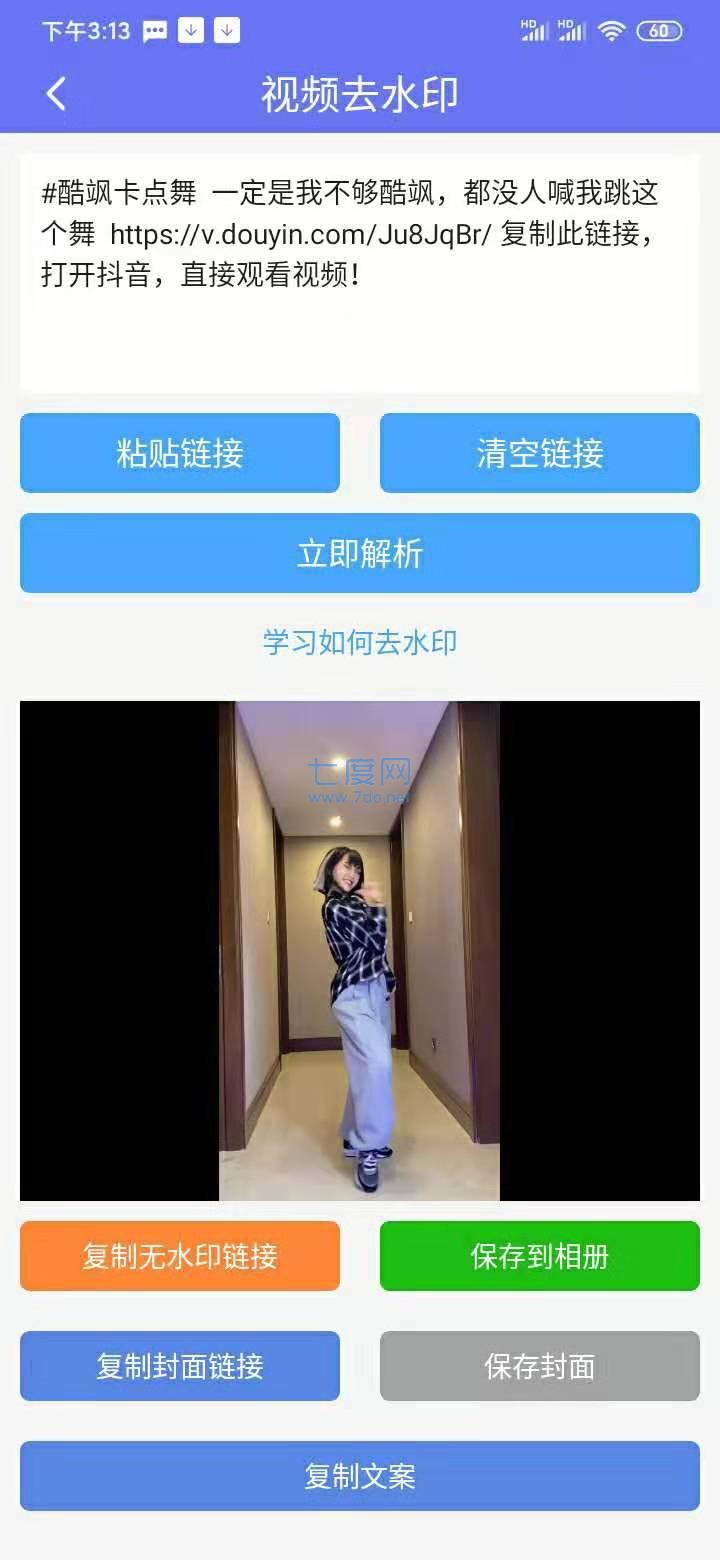
Task: Tap the second download arrow in status bar
Action: (x=226, y=31)
